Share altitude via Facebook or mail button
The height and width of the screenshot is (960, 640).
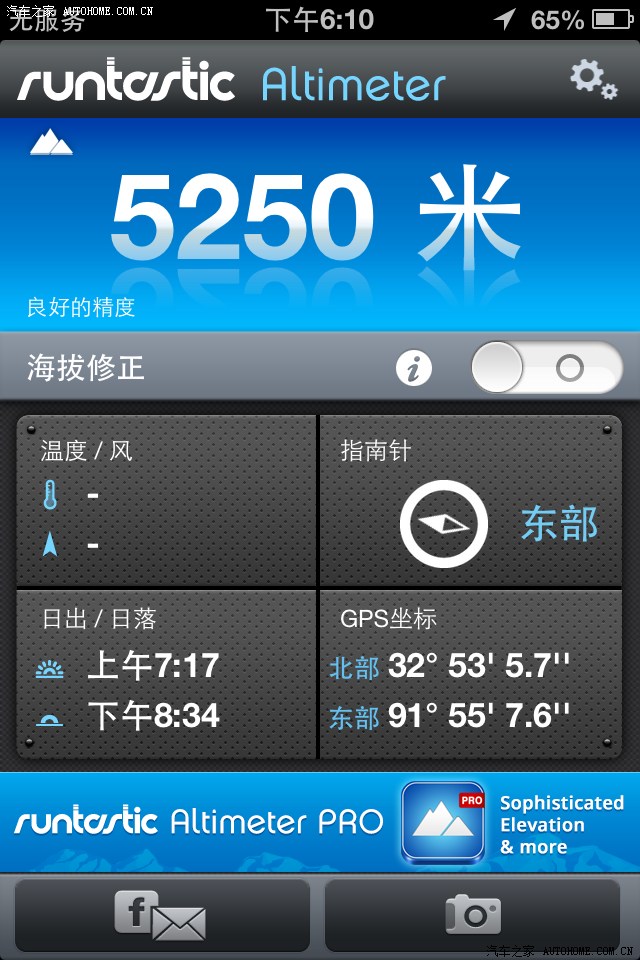pyautogui.click(x=161, y=915)
